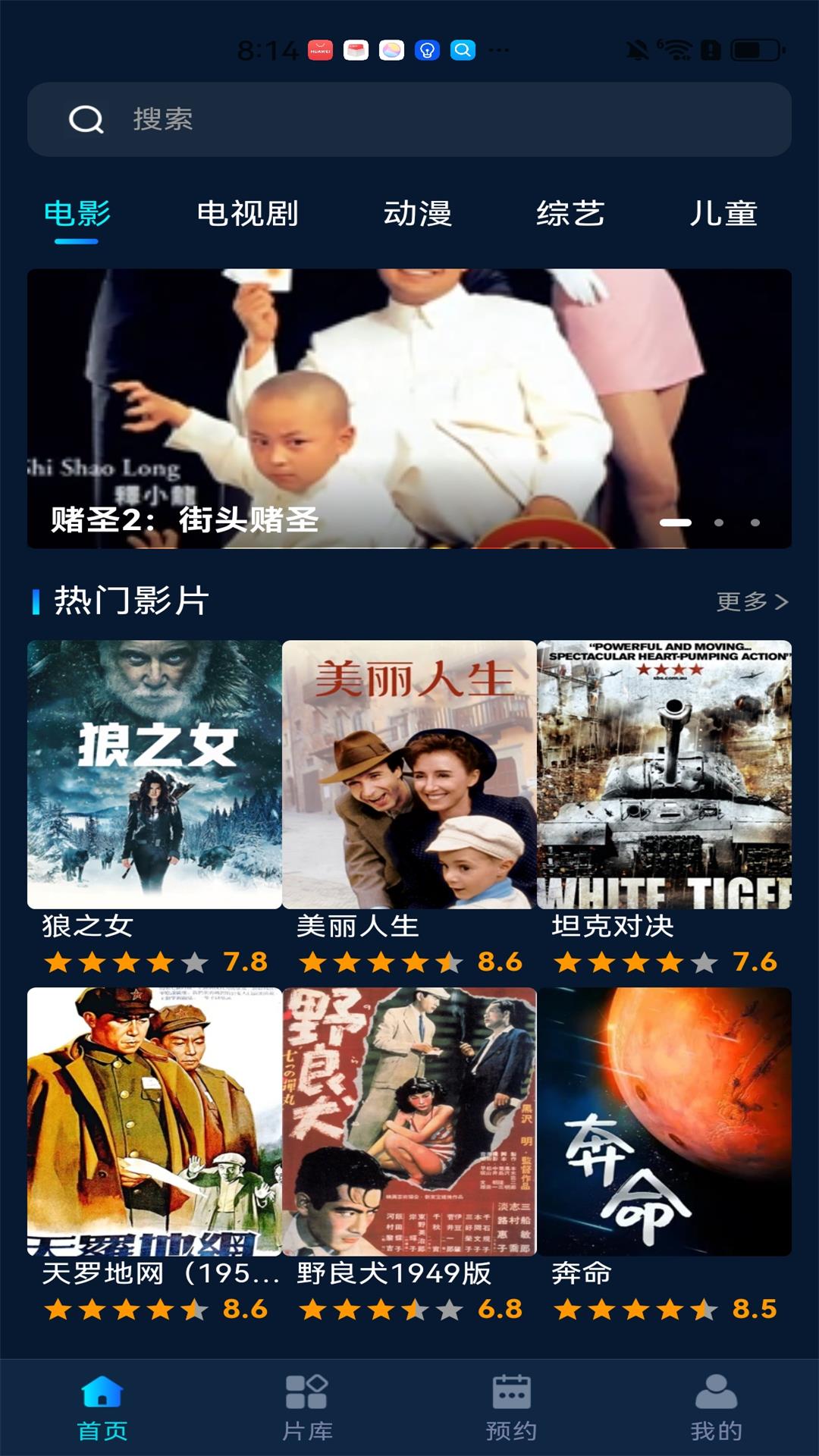View 更多 hot movies
This screenshot has width=819, height=1456.
click(x=752, y=601)
